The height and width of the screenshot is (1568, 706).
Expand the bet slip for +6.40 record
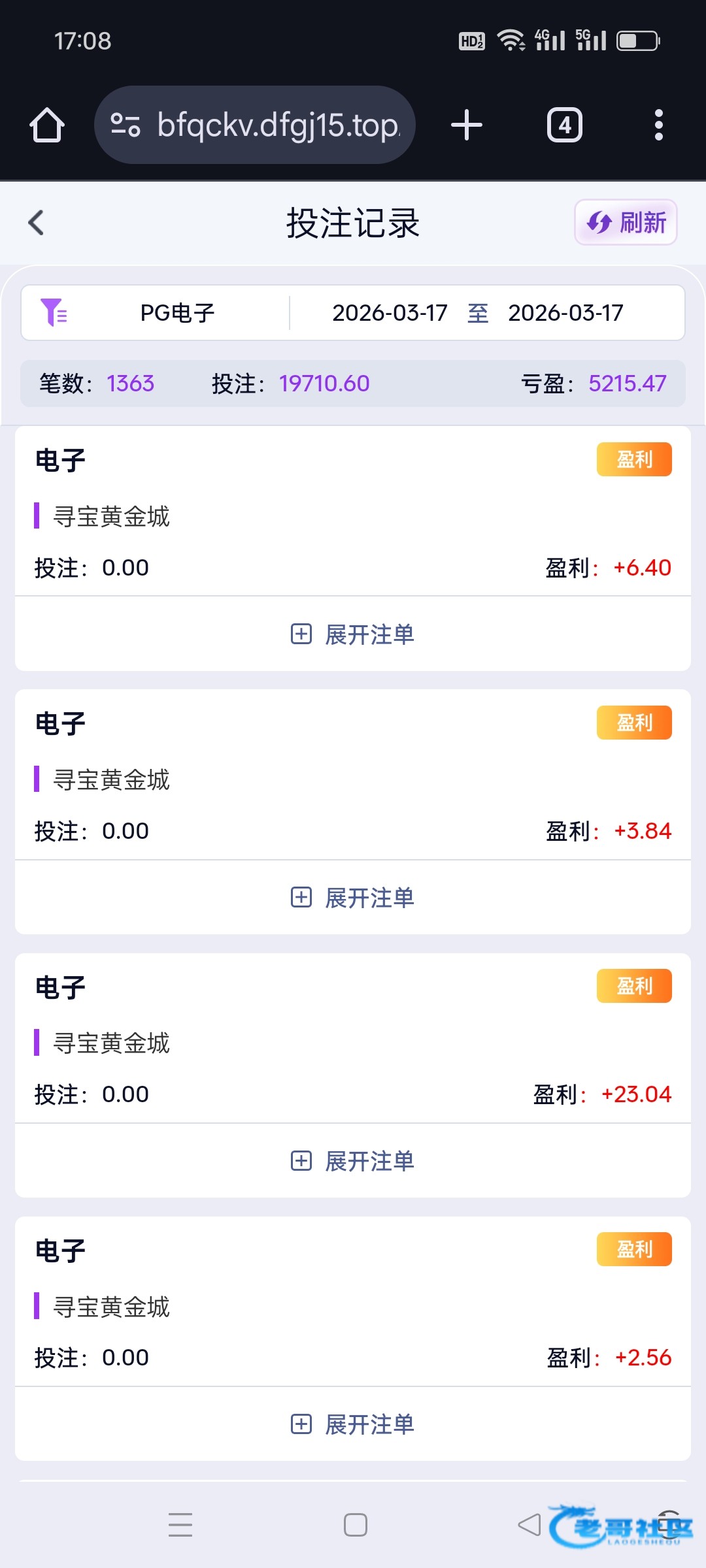pyautogui.click(x=353, y=634)
